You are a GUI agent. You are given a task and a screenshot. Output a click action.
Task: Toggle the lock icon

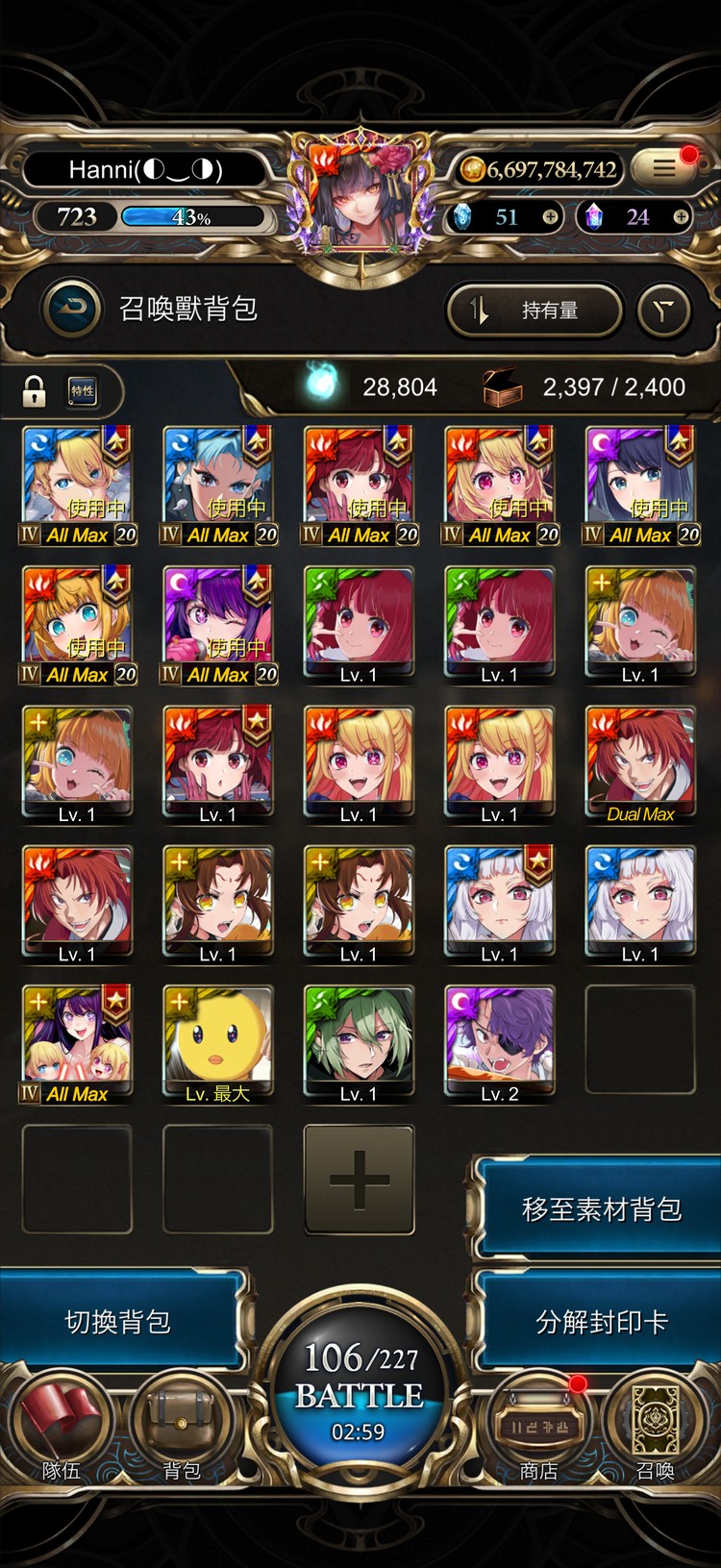pyautogui.click(x=35, y=390)
